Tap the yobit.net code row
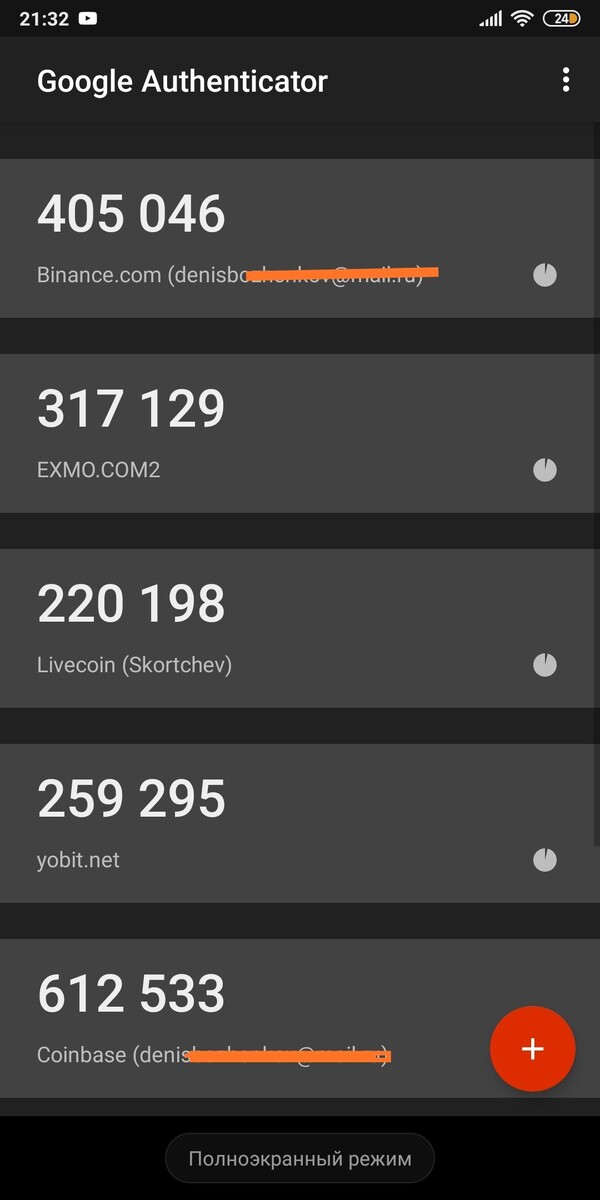600x1200 pixels. (300, 823)
